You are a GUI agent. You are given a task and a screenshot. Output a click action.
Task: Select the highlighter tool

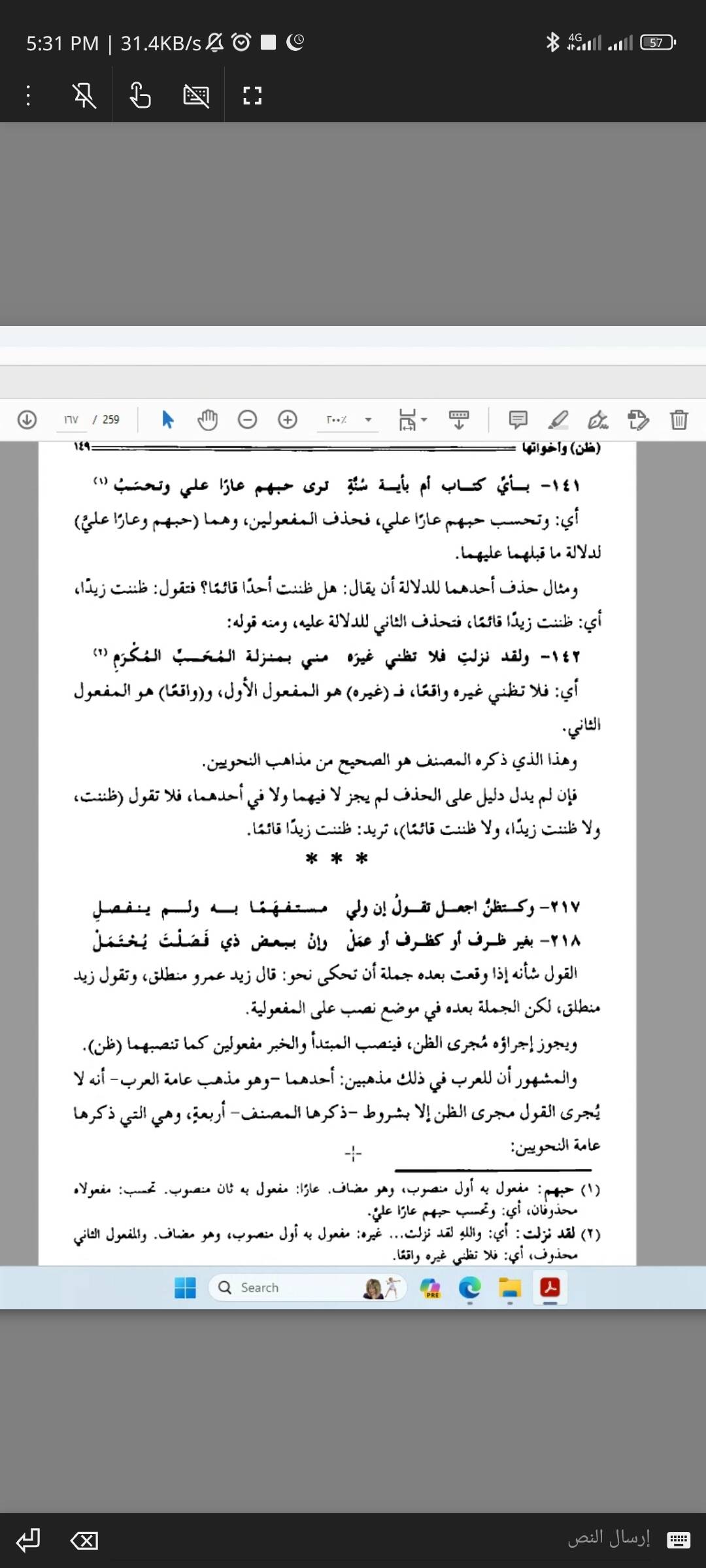tap(558, 419)
